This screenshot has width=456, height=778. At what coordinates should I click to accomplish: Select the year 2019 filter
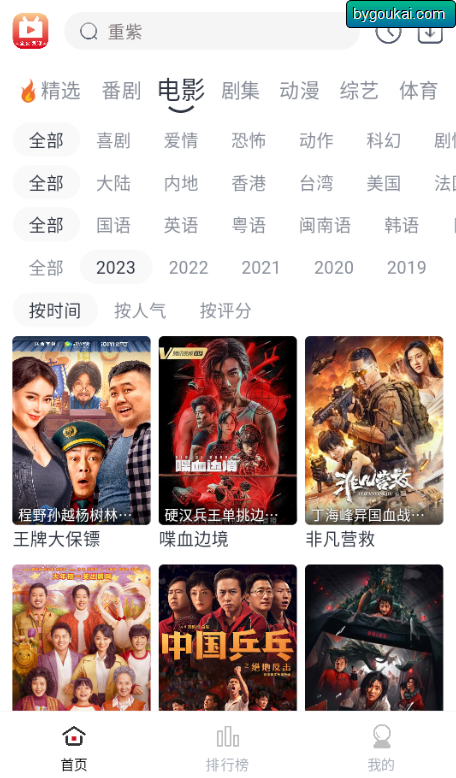tap(406, 267)
